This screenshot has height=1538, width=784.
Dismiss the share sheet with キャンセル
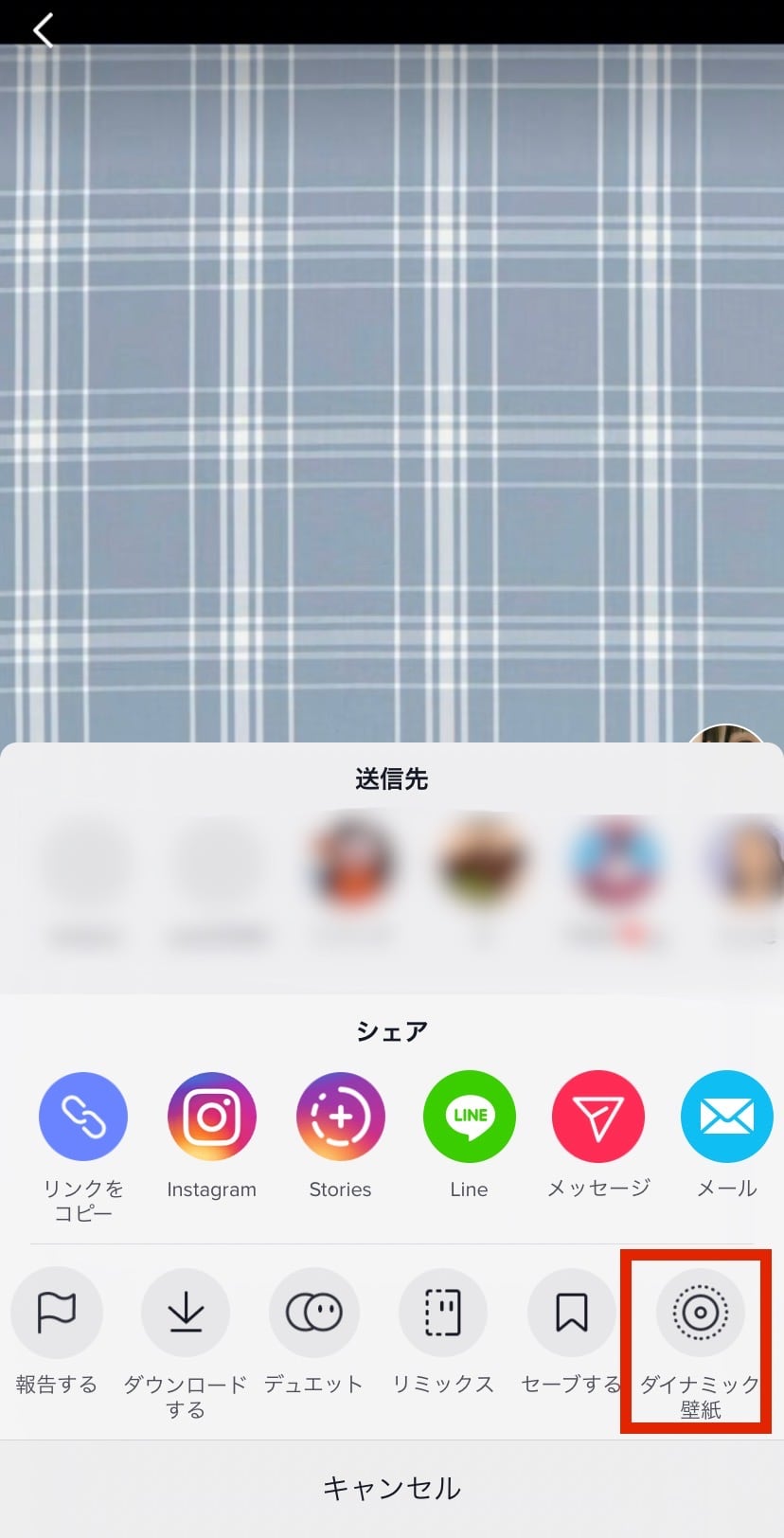[392, 1488]
